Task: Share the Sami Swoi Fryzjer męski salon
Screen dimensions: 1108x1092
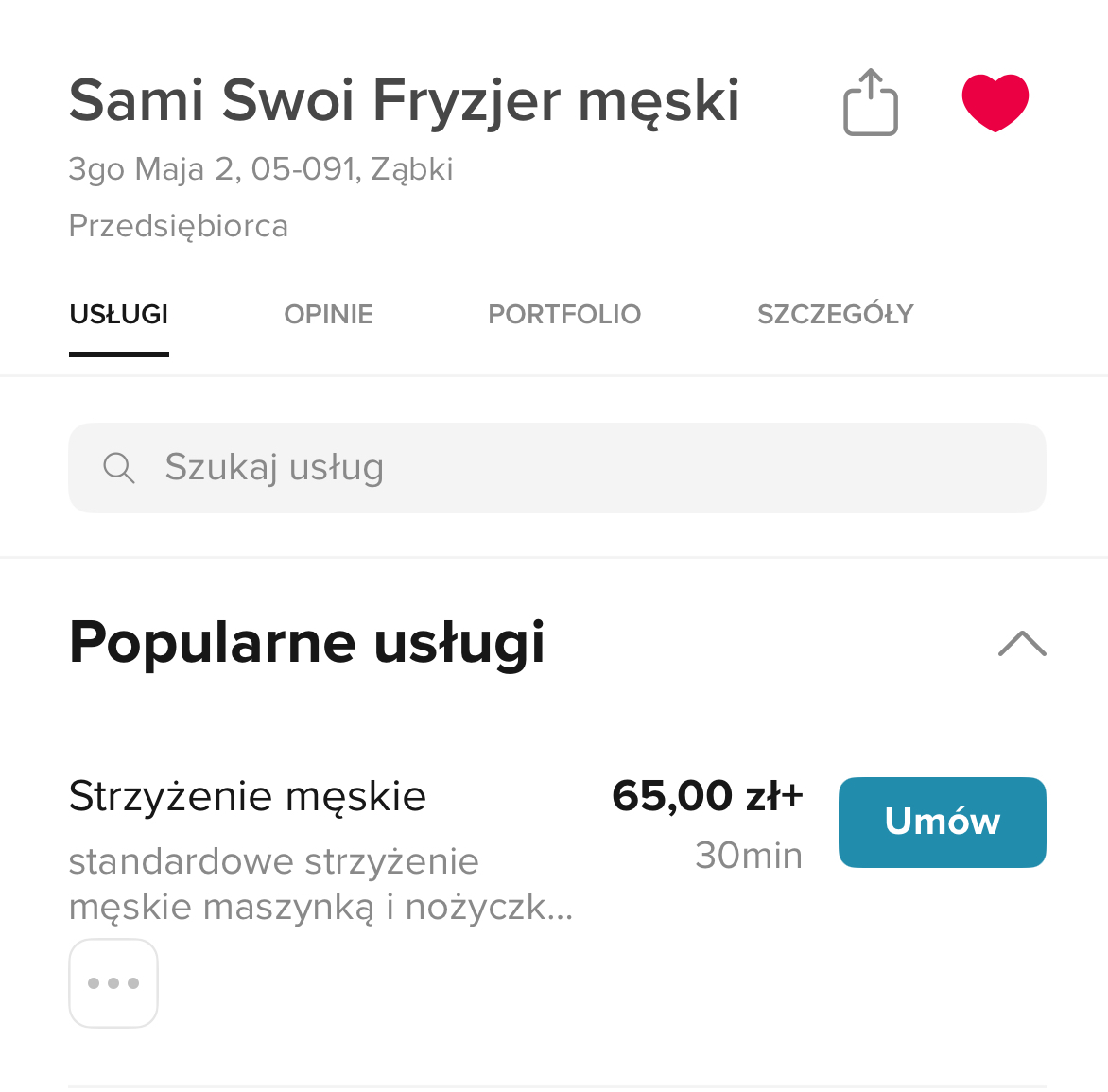Action: click(x=870, y=102)
